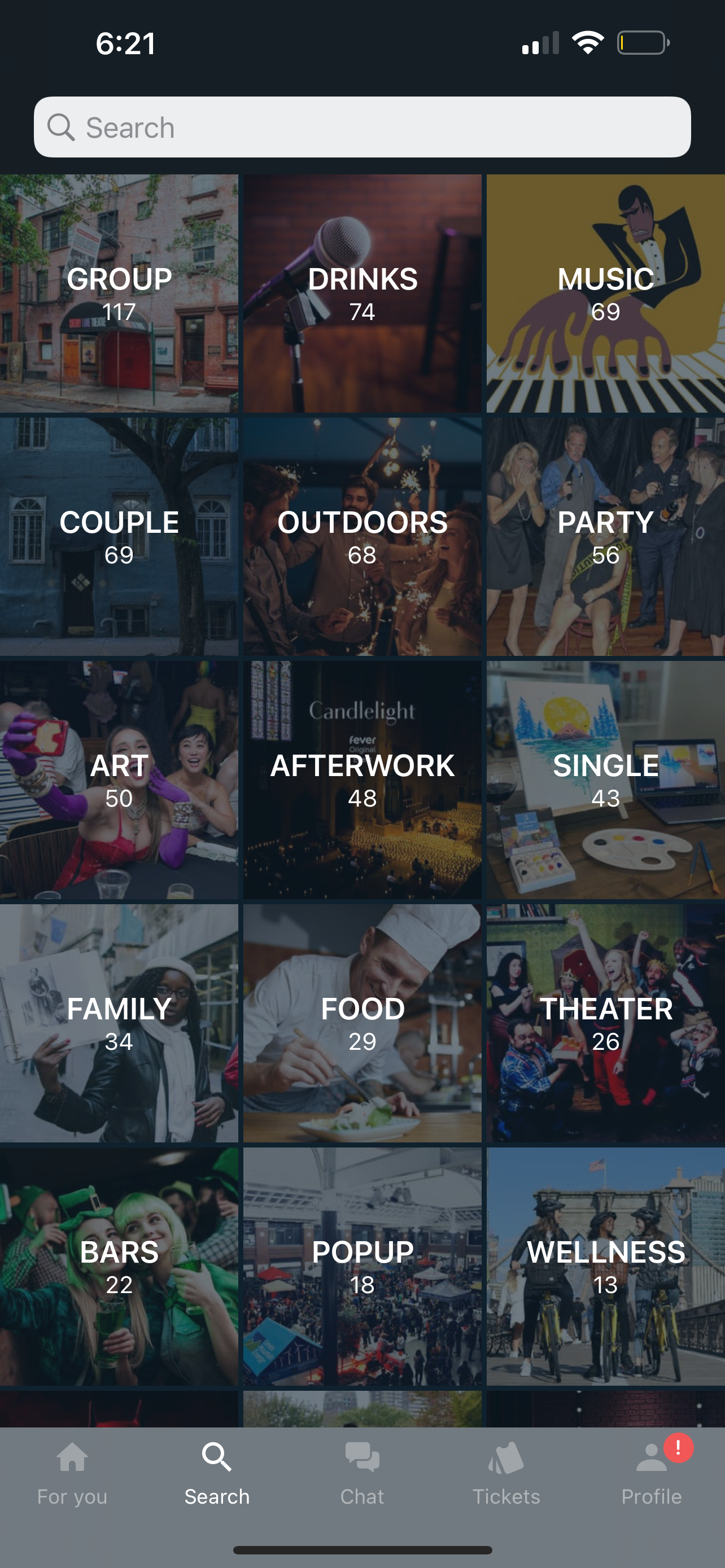Go to the Tickets tab

point(506,1473)
